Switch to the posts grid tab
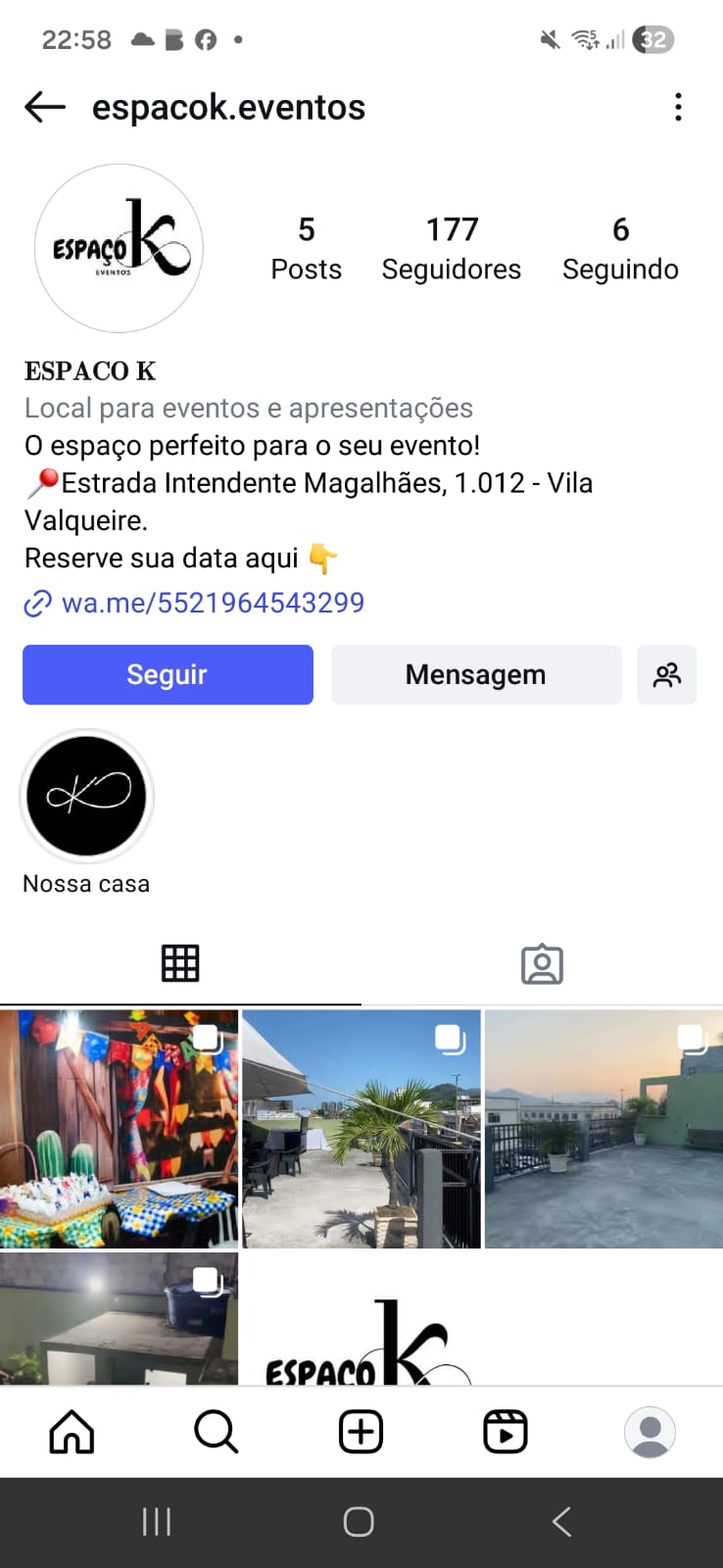 180,963
